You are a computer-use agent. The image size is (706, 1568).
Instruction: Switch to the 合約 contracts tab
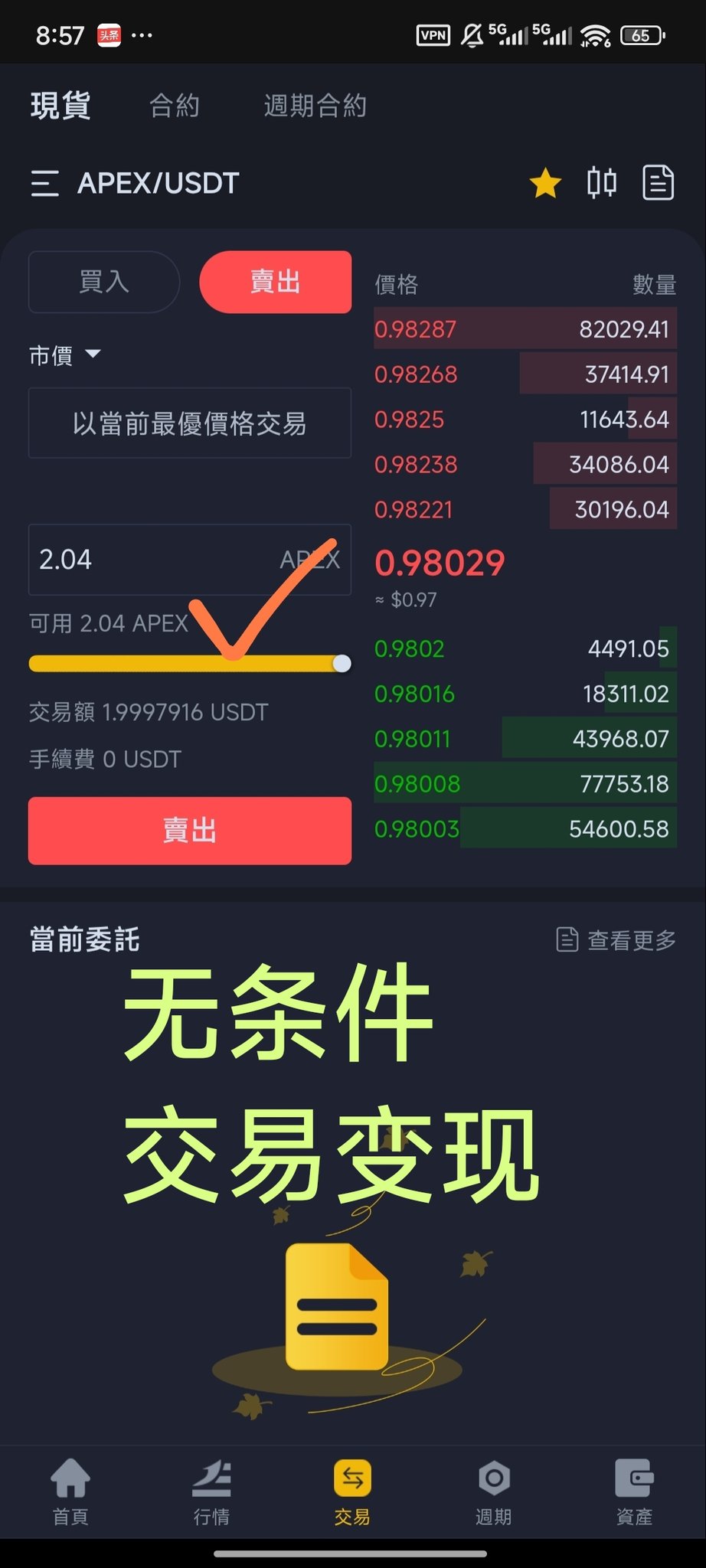175,105
